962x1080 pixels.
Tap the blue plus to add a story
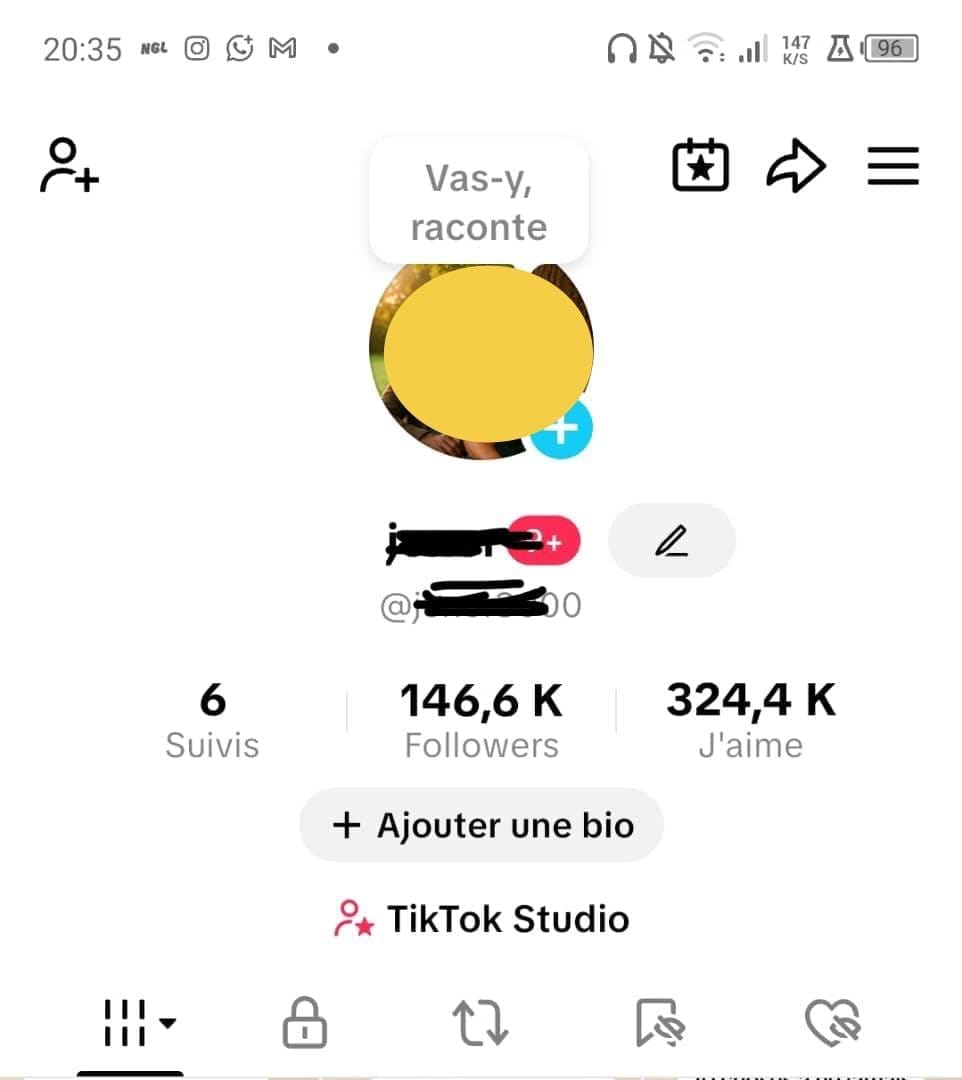click(x=561, y=428)
